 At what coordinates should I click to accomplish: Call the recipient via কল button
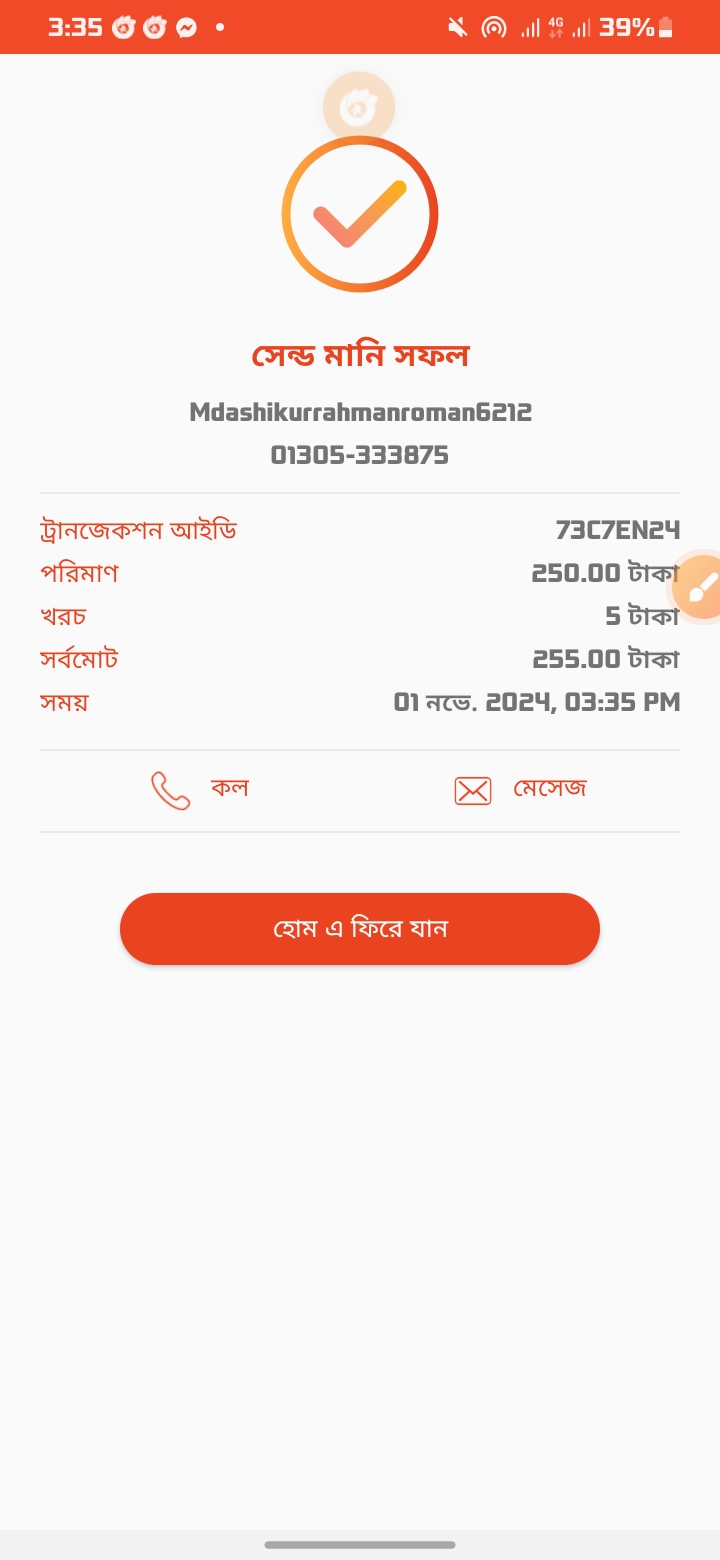pos(199,789)
